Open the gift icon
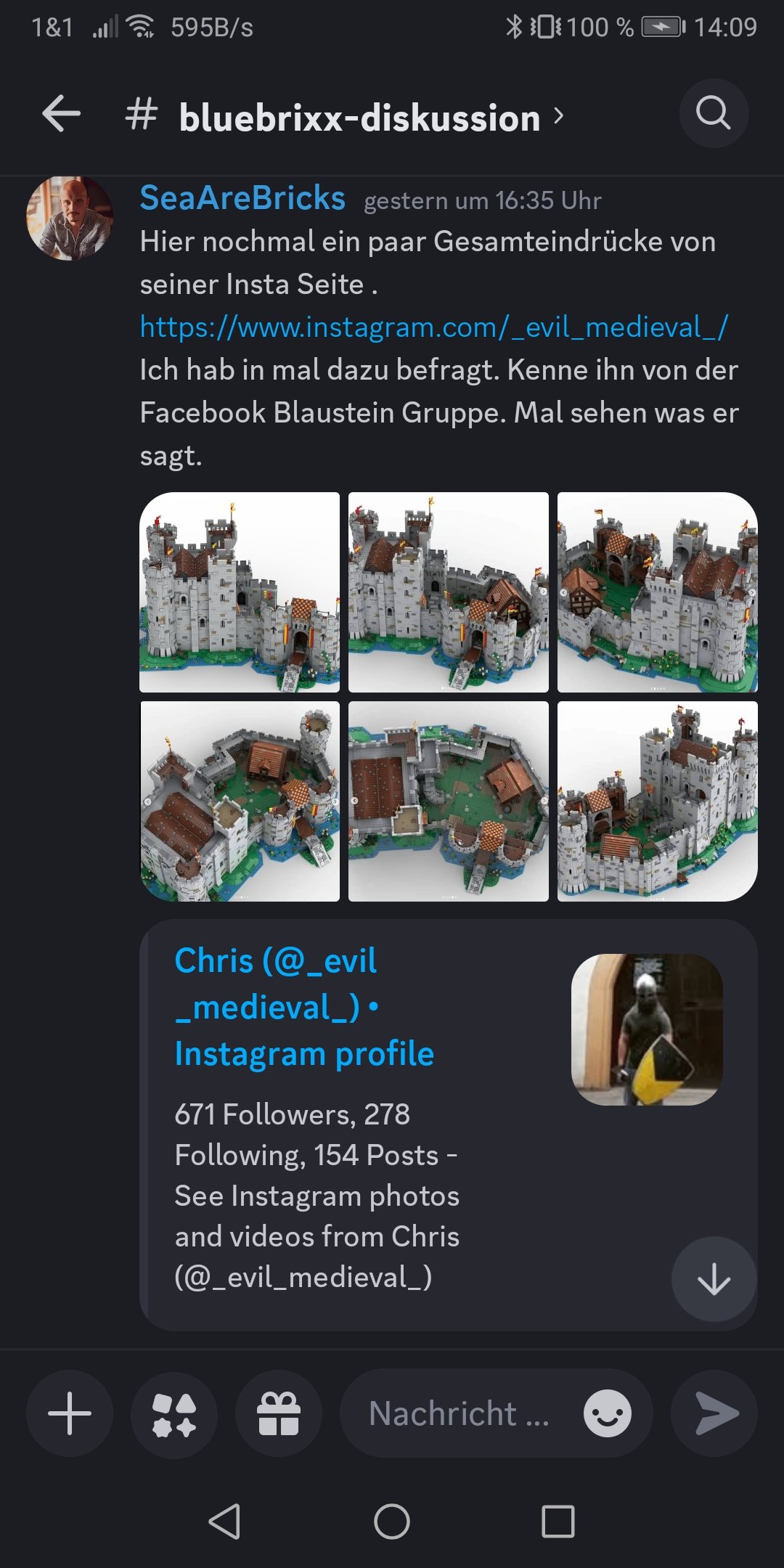The height and width of the screenshot is (1568, 784). [x=279, y=1413]
